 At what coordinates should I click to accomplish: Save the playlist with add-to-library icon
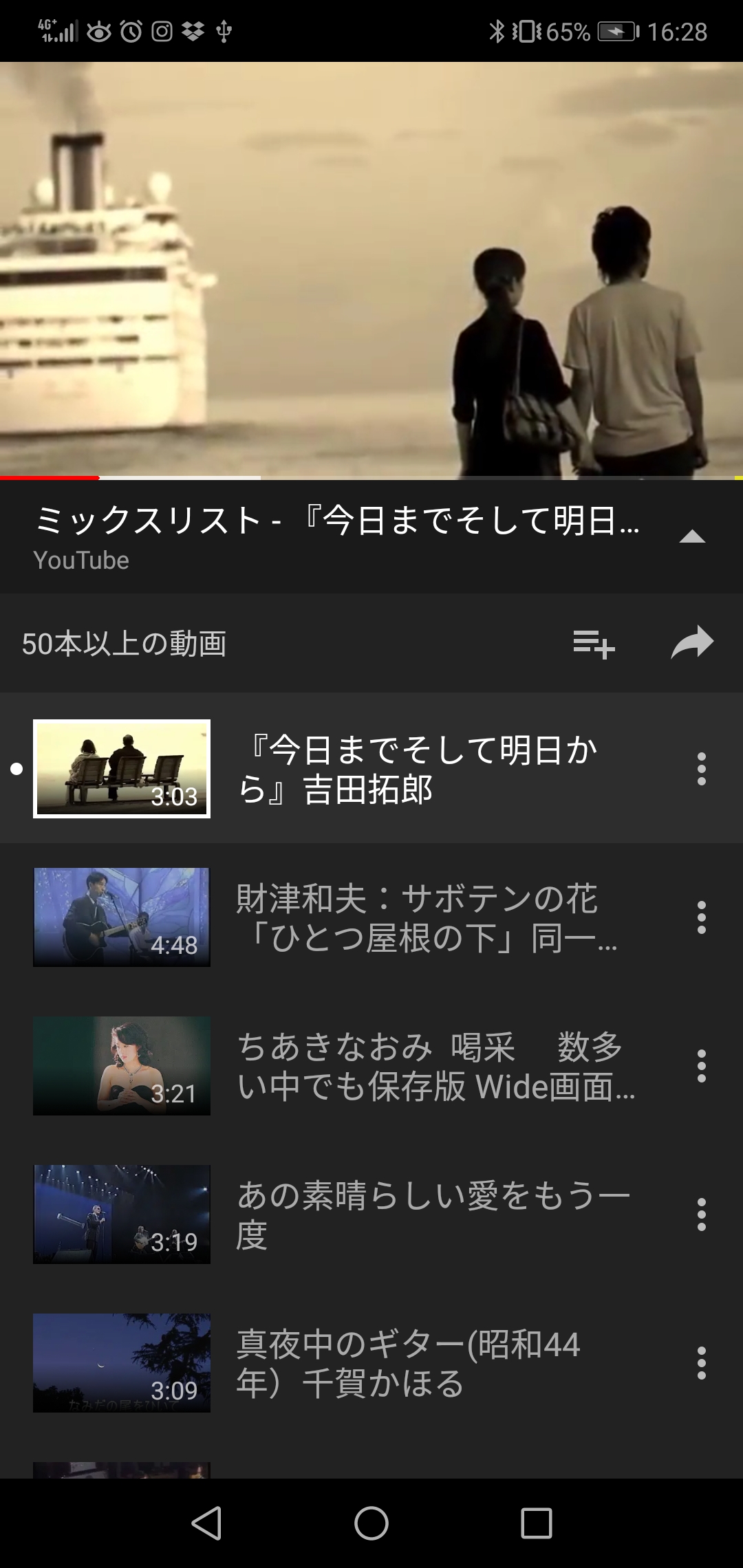pos(594,644)
